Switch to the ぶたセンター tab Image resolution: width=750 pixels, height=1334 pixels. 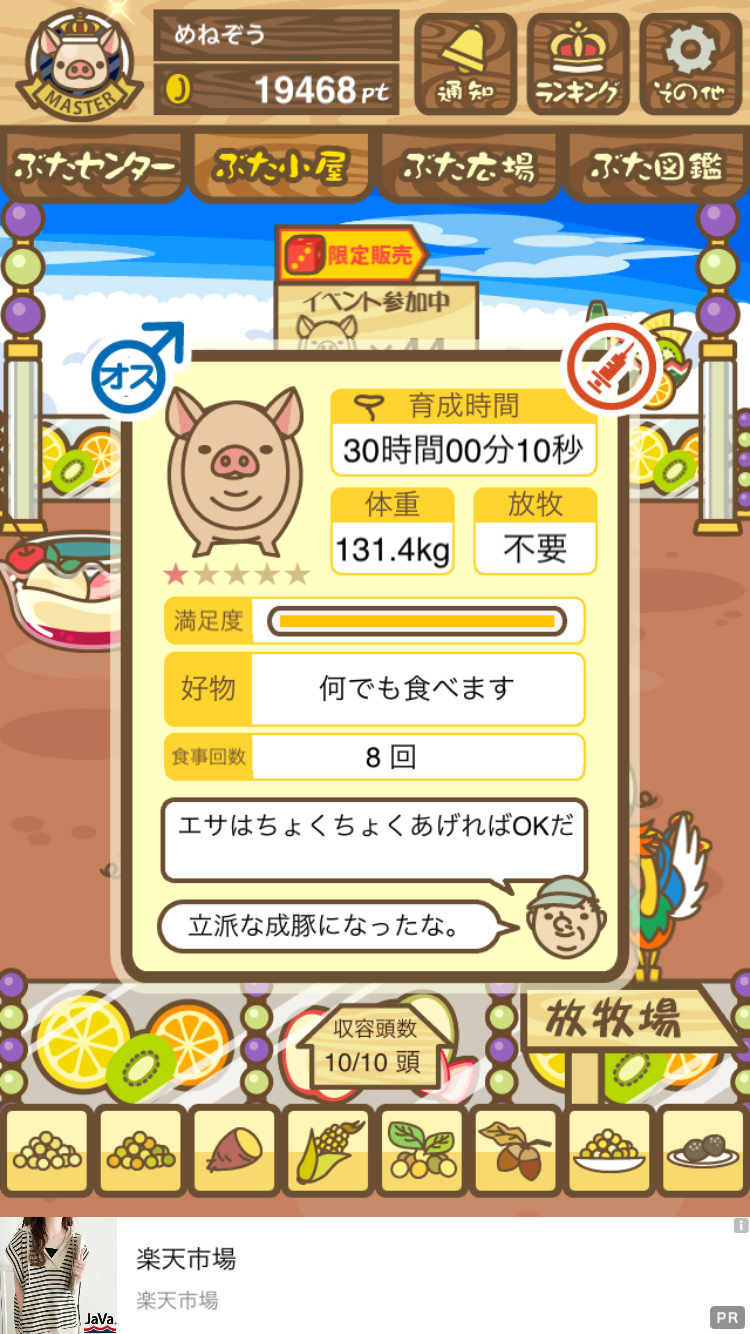coord(94,167)
